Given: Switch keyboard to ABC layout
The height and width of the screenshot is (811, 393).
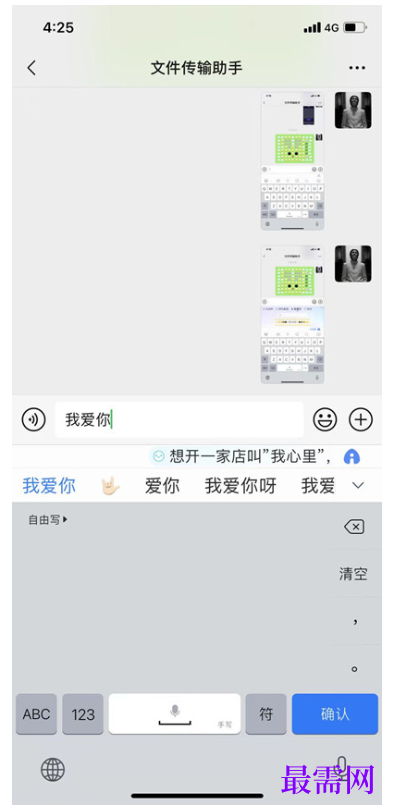Looking at the screenshot, I should [x=37, y=714].
